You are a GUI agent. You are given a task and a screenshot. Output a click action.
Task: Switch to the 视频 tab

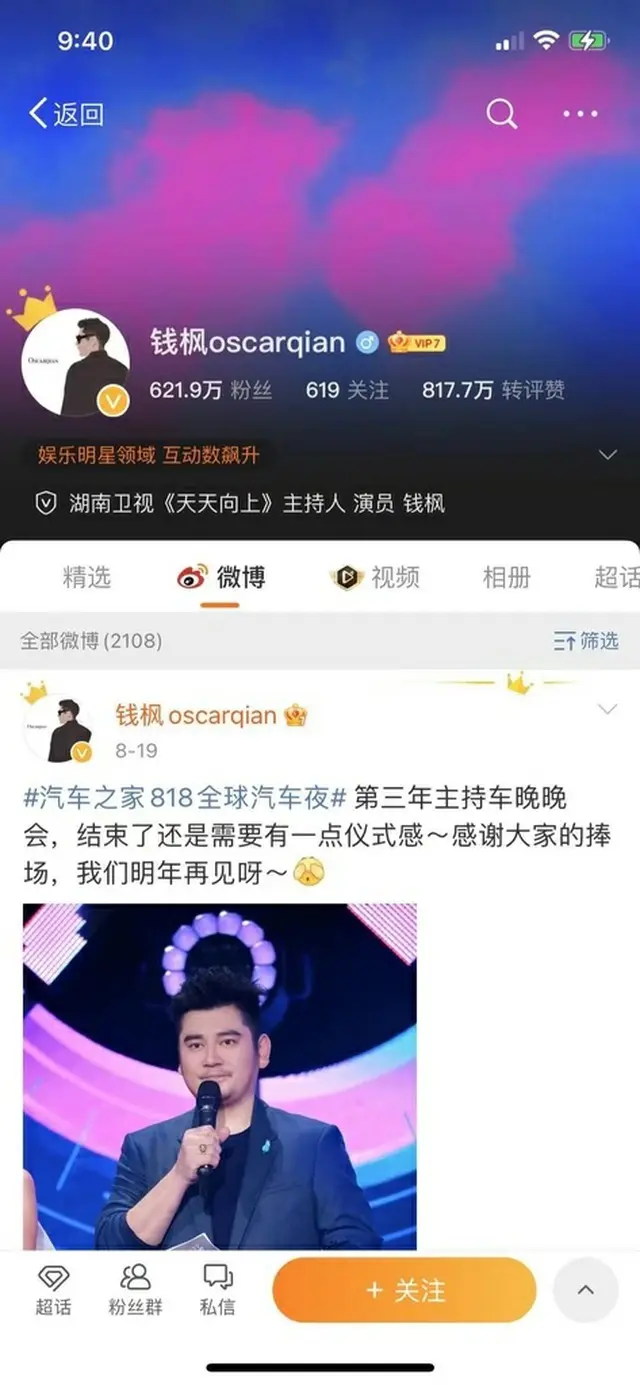coord(375,577)
